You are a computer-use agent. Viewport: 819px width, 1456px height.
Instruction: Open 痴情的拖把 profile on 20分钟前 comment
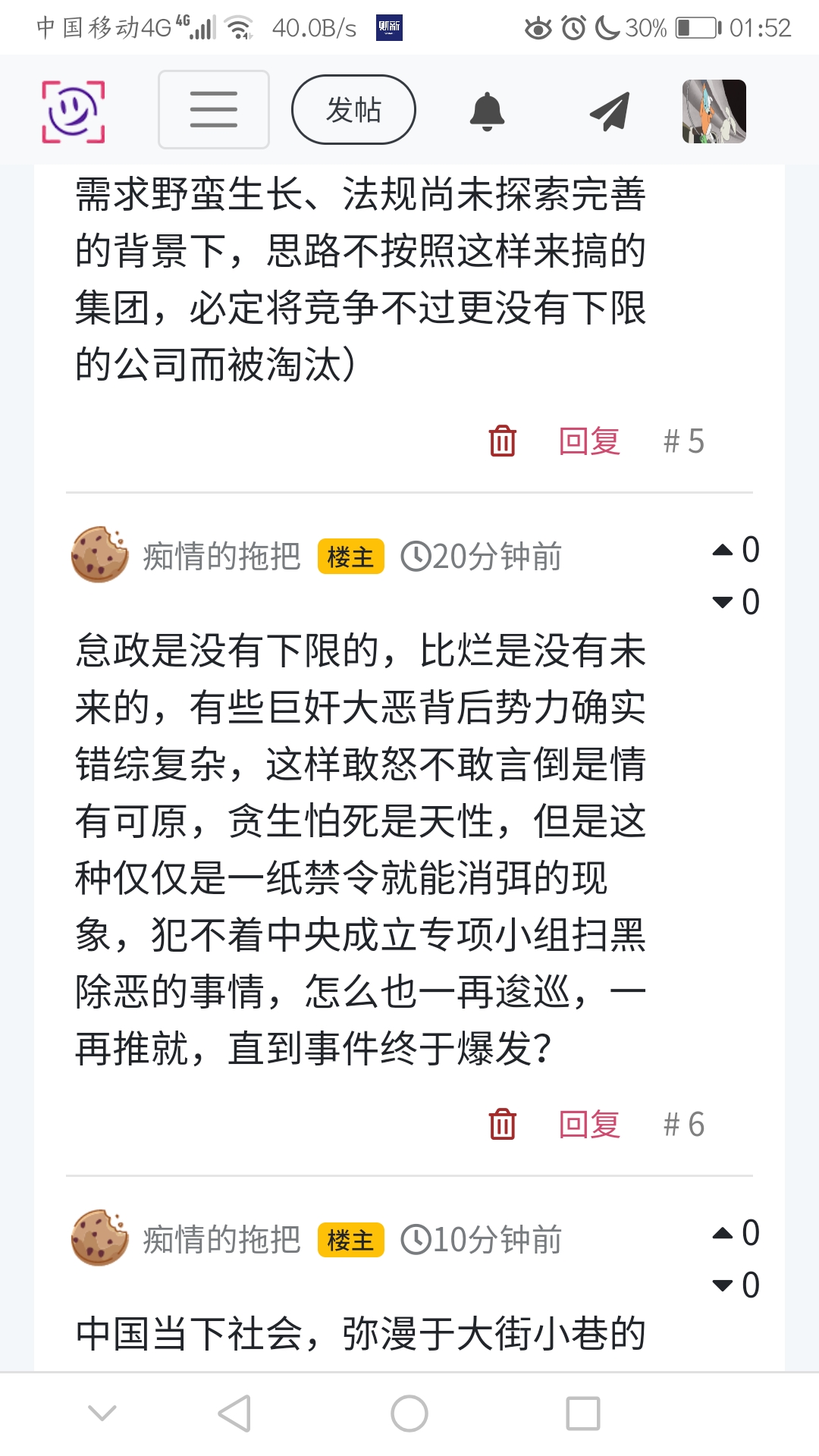coord(221,557)
